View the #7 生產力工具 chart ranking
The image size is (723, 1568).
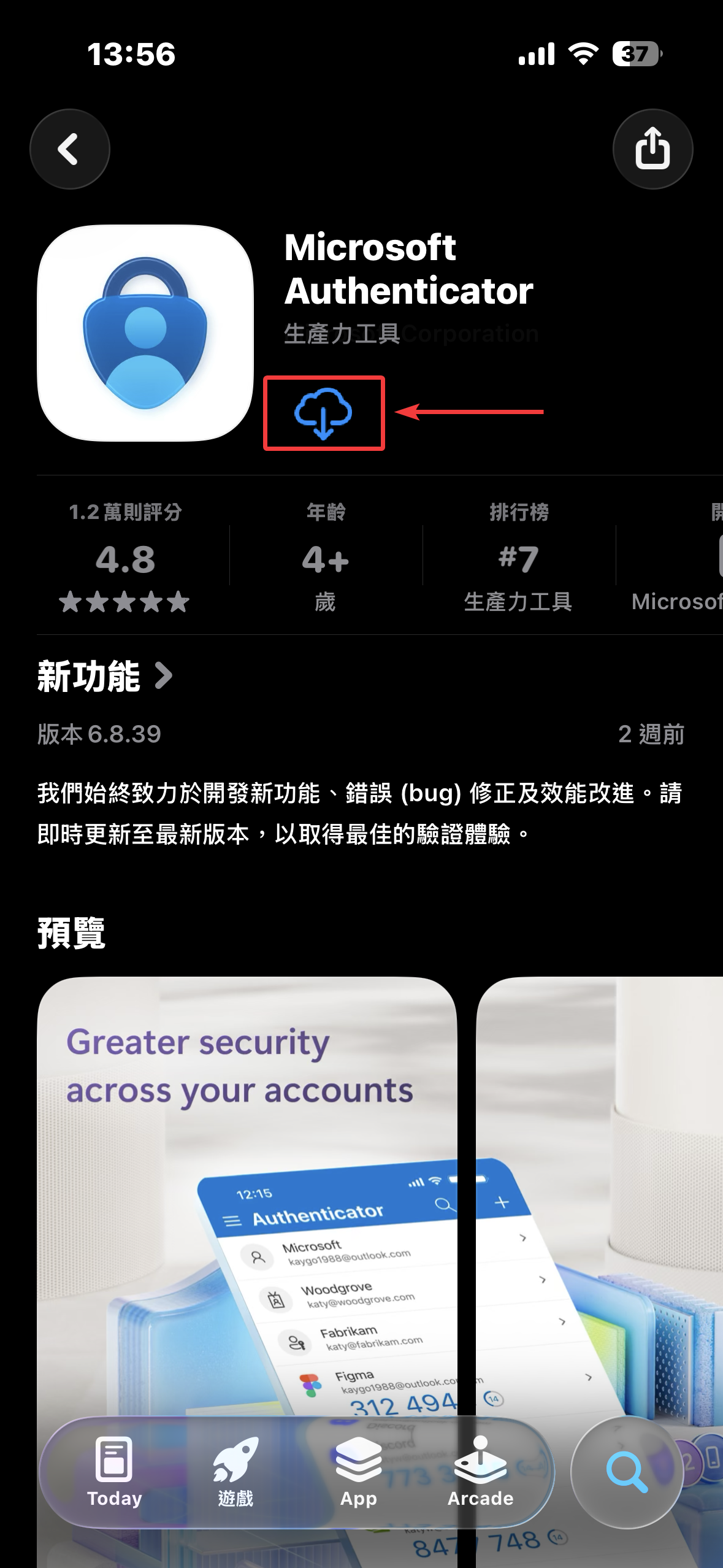[x=518, y=558]
